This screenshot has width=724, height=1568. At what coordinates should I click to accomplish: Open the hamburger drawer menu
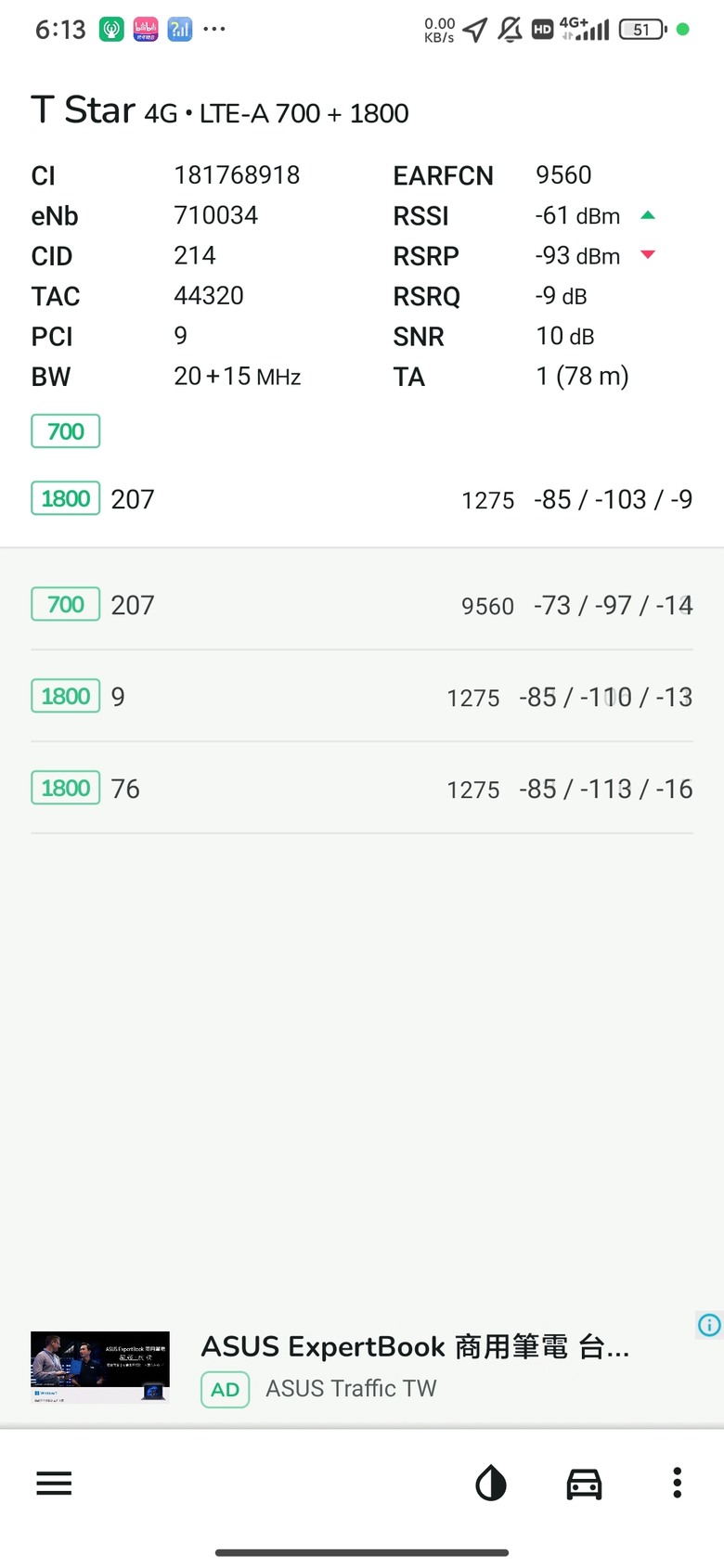click(54, 1484)
